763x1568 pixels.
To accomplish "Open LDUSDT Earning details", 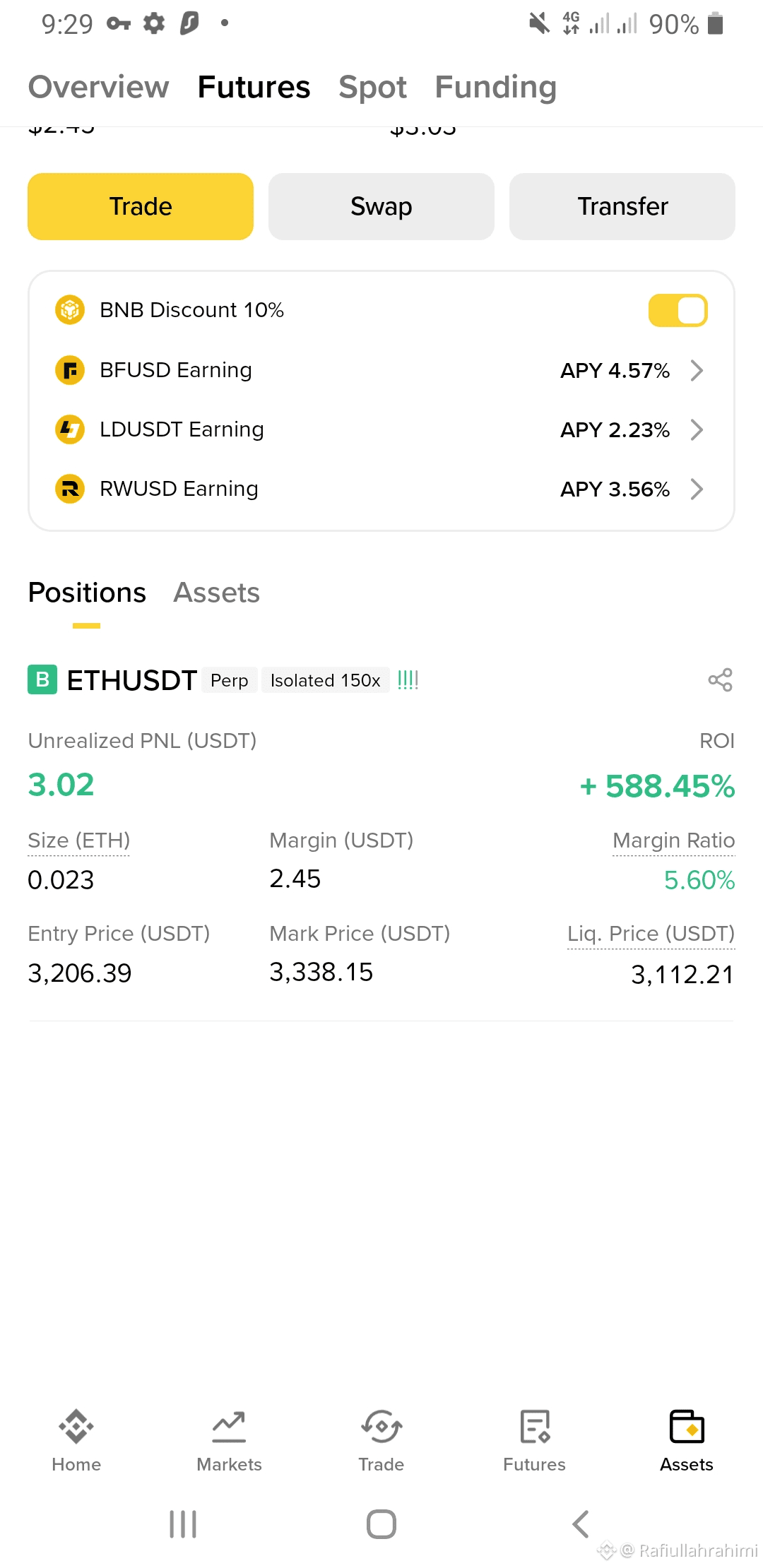I will pyautogui.click(x=381, y=429).
